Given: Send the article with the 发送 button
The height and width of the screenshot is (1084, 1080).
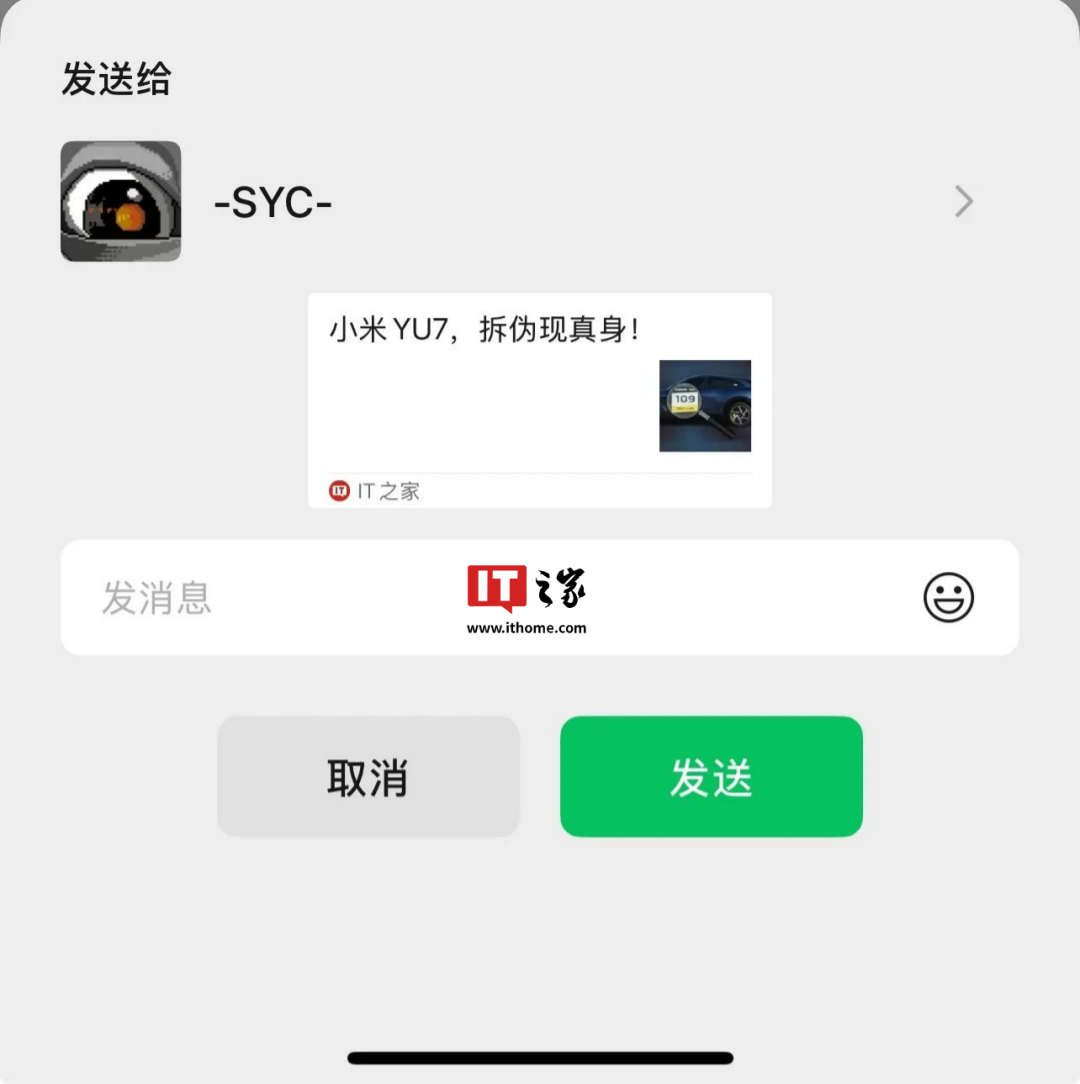Looking at the screenshot, I should click(x=711, y=777).
